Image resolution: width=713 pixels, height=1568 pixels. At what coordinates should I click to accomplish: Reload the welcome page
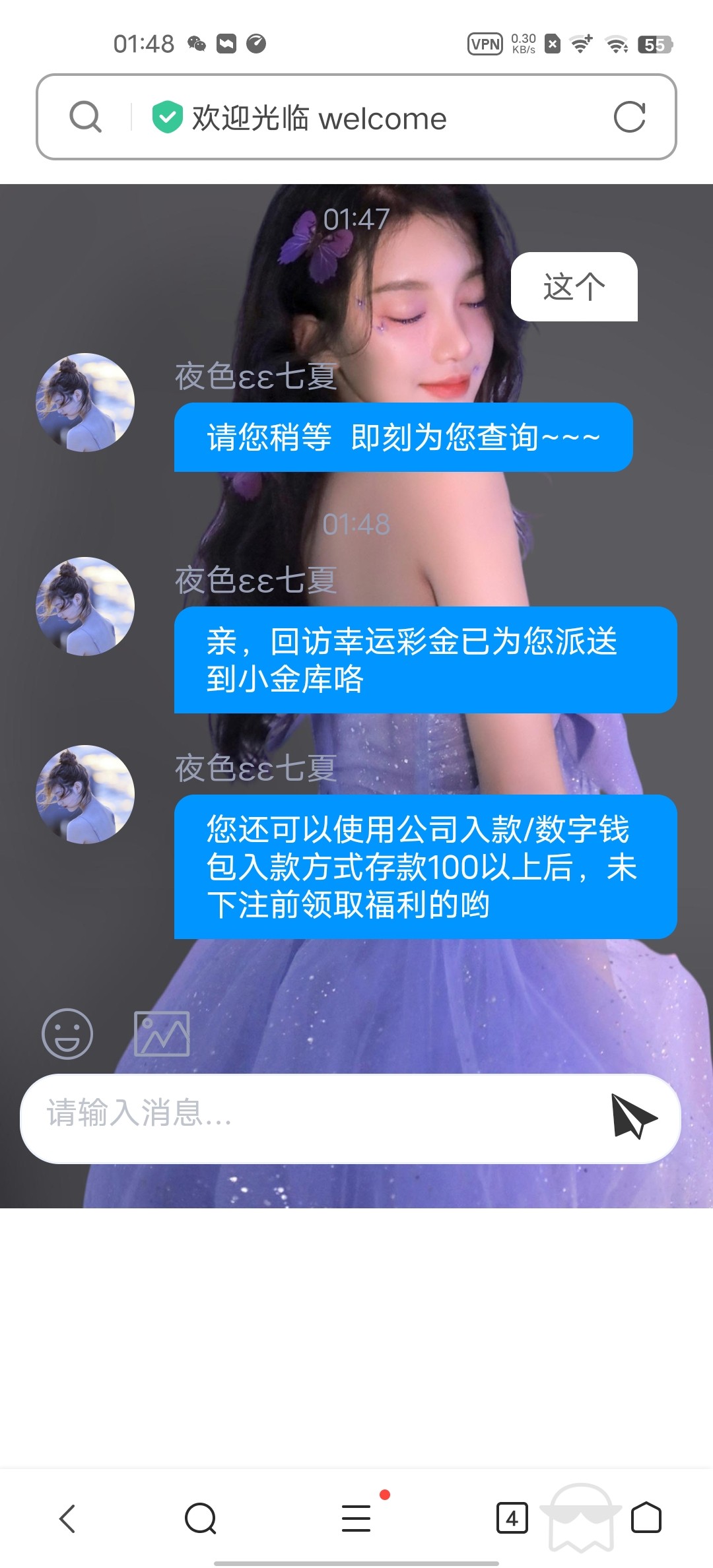click(x=628, y=117)
